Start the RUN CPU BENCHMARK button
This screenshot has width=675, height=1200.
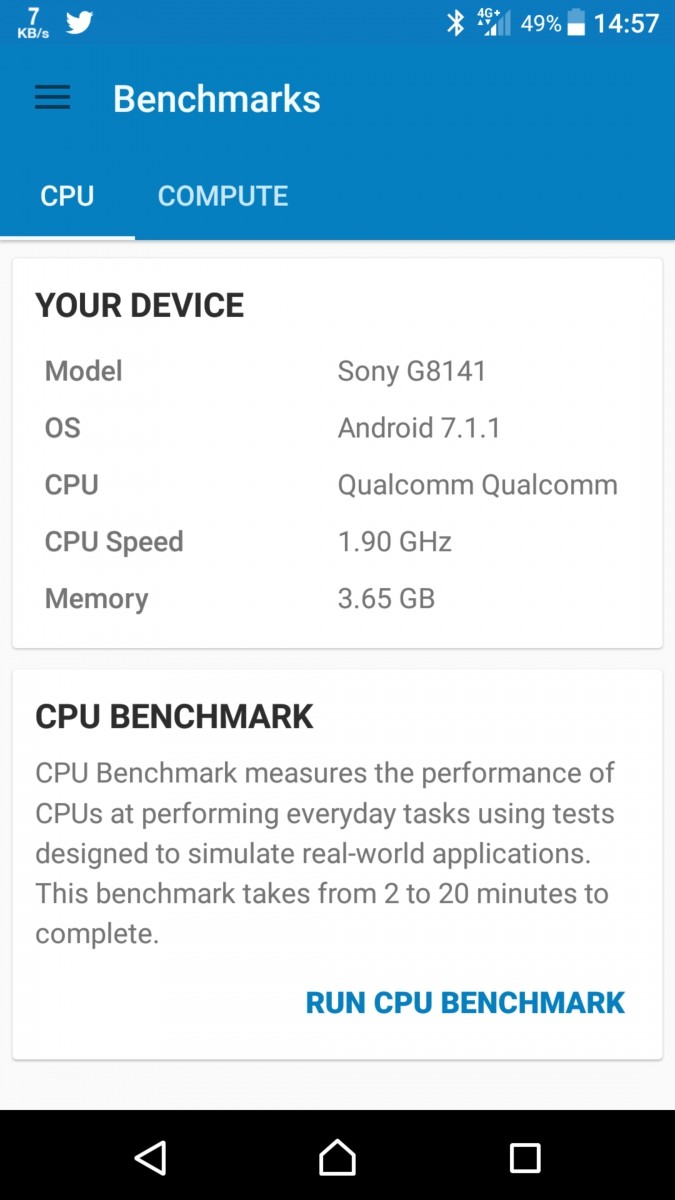pos(465,1002)
